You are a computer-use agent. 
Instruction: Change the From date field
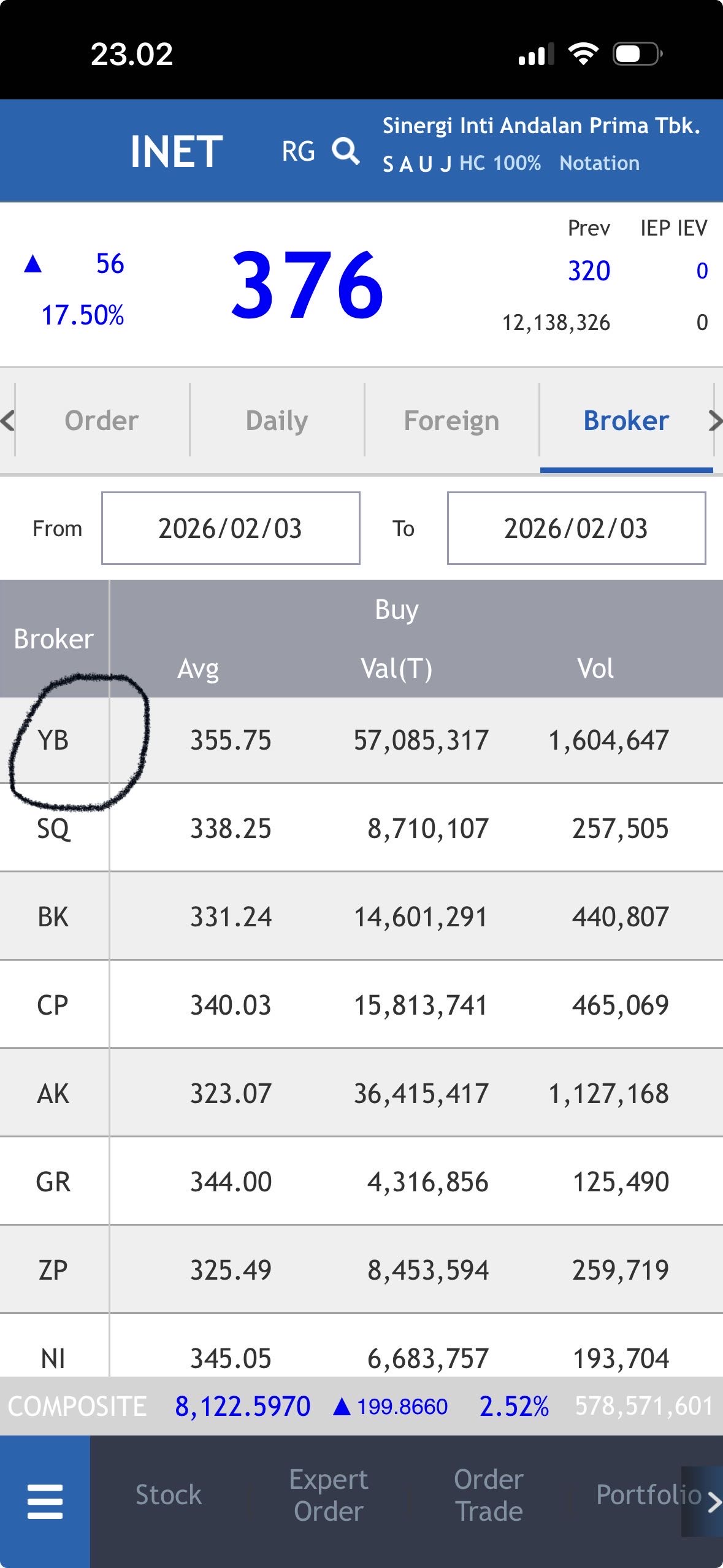tap(231, 528)
